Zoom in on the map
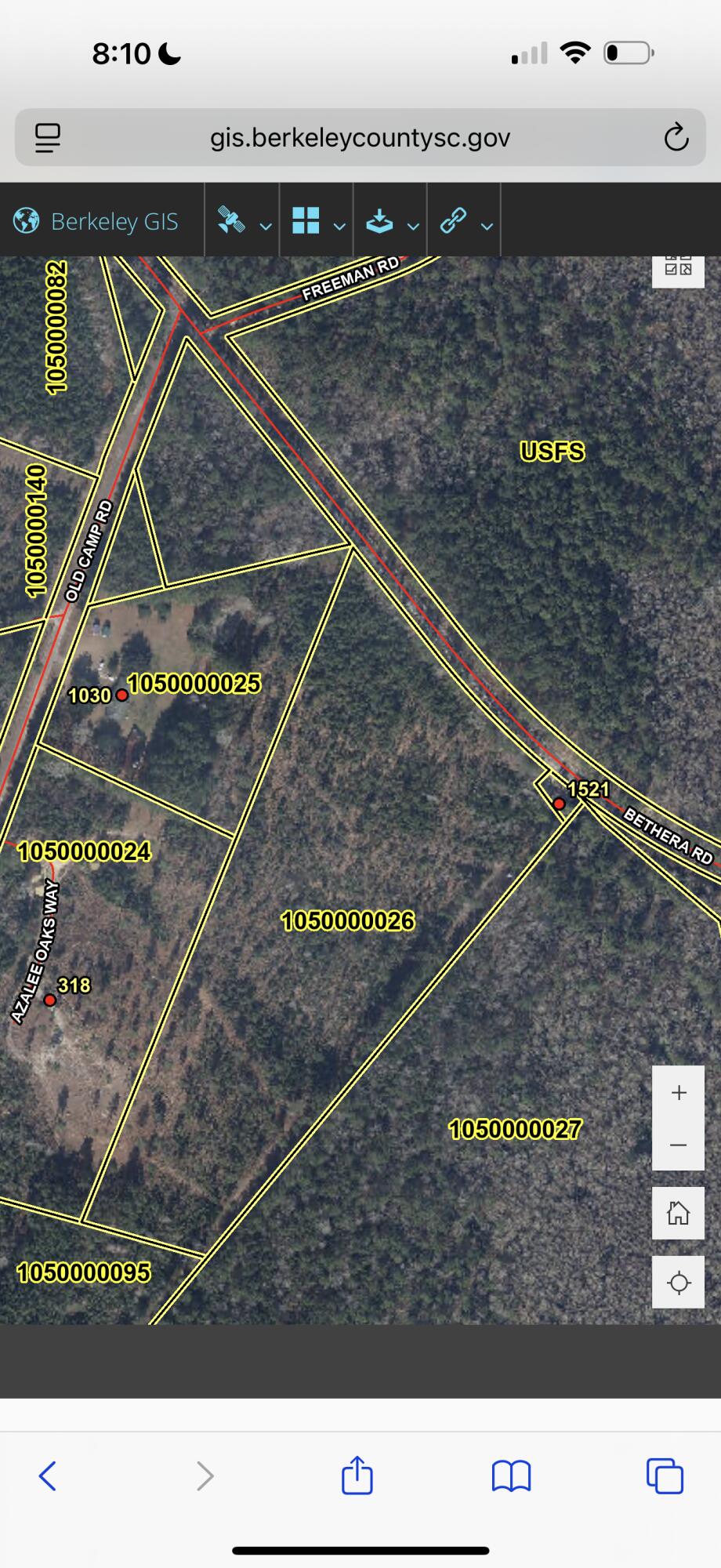 (x=679, y=1092)
